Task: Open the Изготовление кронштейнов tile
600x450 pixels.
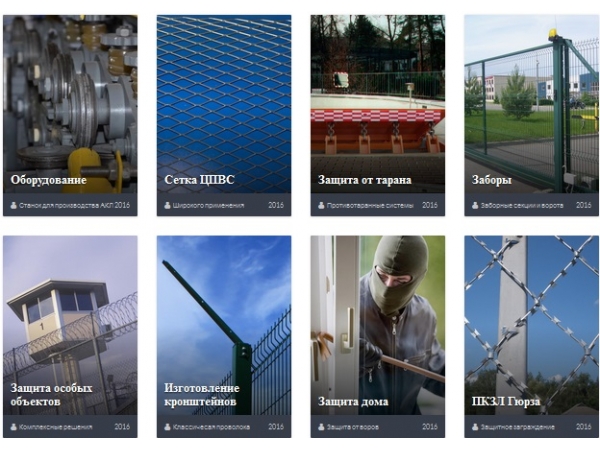Action: [224, 325]
